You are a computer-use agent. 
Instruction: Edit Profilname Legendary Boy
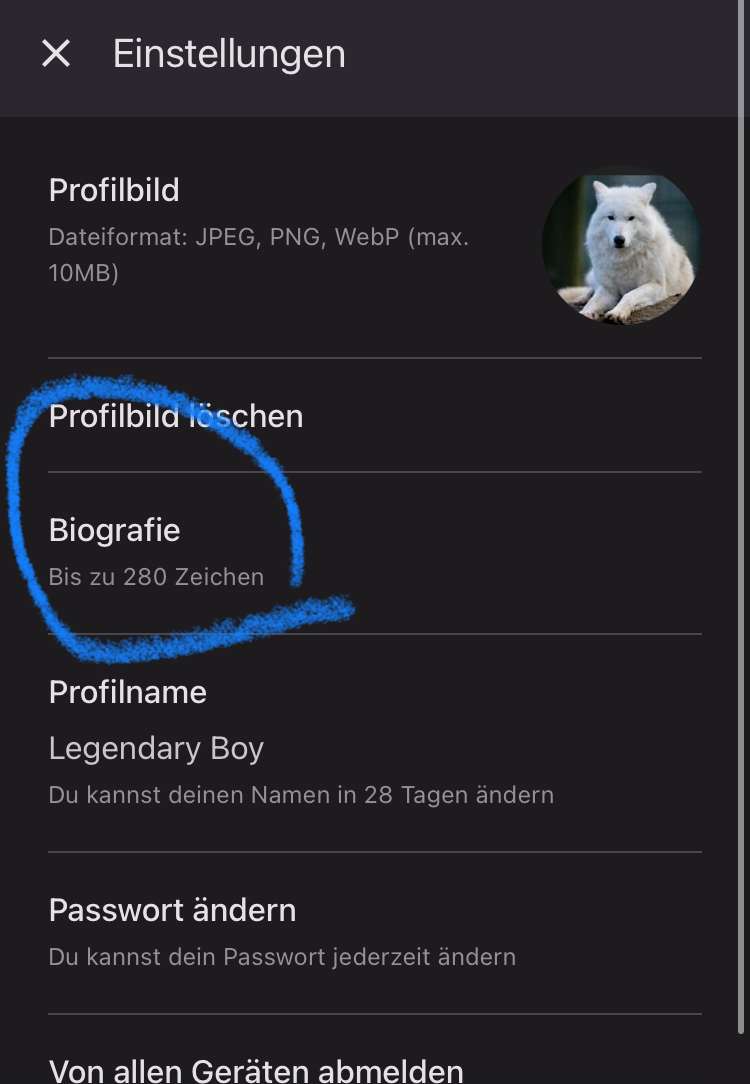pos(156,748)
